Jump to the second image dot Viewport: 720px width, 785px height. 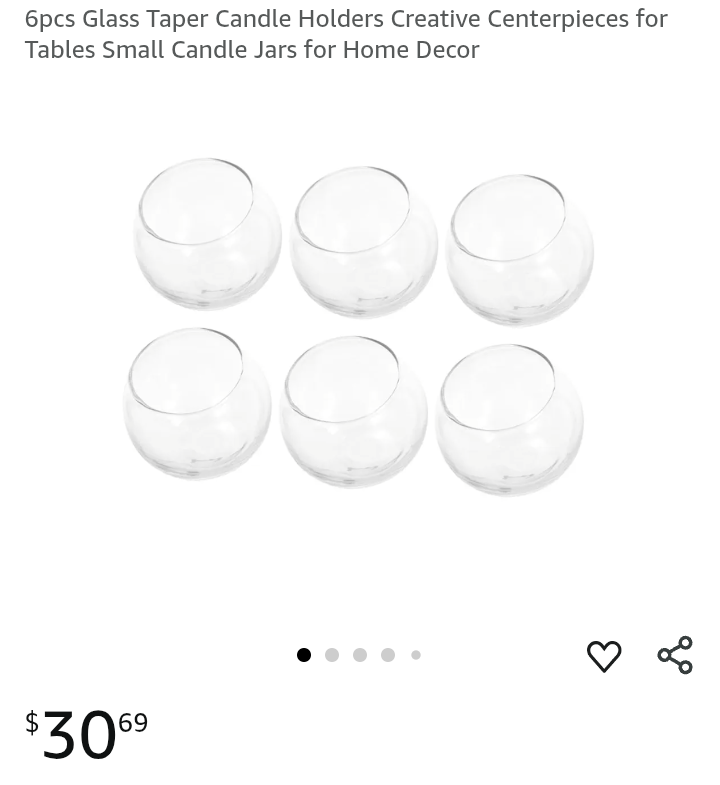pyautogui.click(x=332, y=655)
